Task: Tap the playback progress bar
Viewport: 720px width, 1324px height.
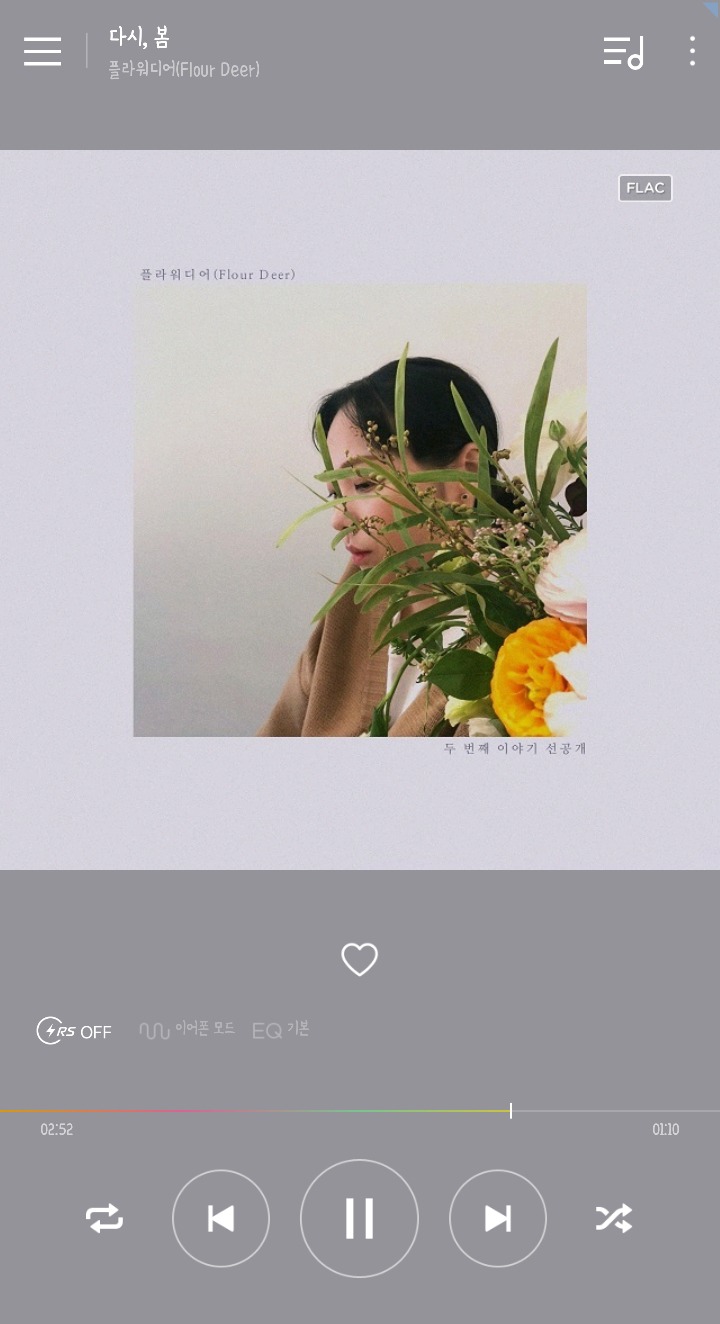Action: (360, 1111)
